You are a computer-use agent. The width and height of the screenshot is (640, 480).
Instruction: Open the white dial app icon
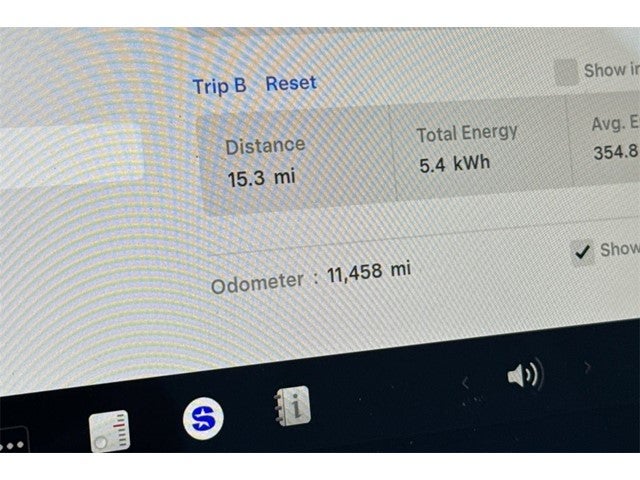tap(108, 431)
